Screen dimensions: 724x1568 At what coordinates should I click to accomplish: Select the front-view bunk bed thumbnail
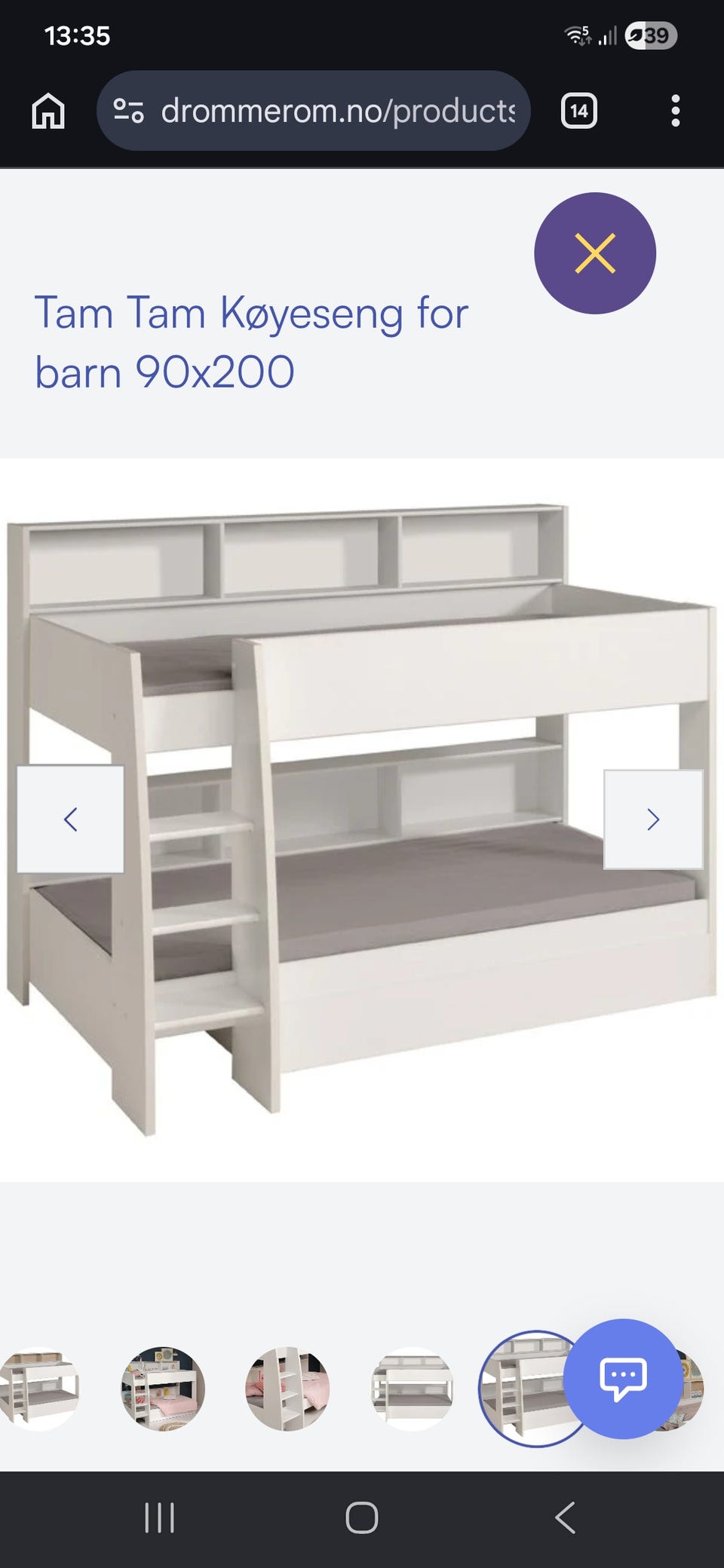412,1389
